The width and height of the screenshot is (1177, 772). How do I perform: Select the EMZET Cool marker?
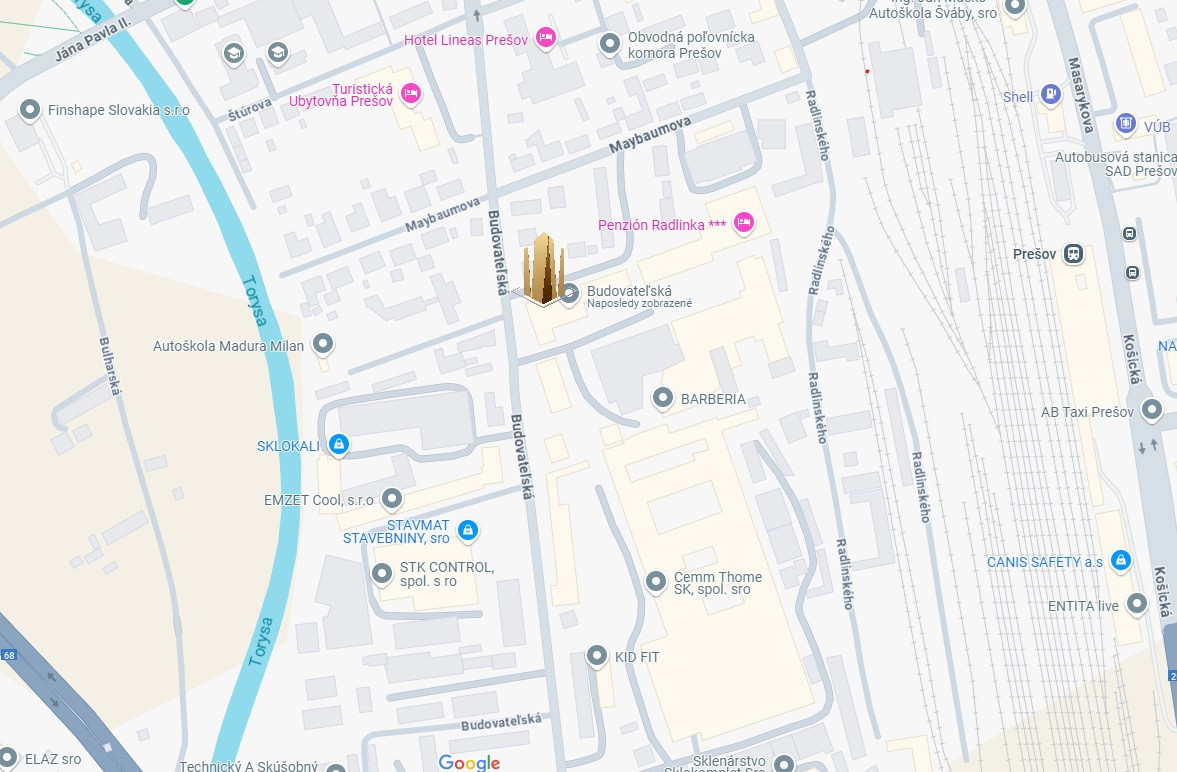pos(392,497)
